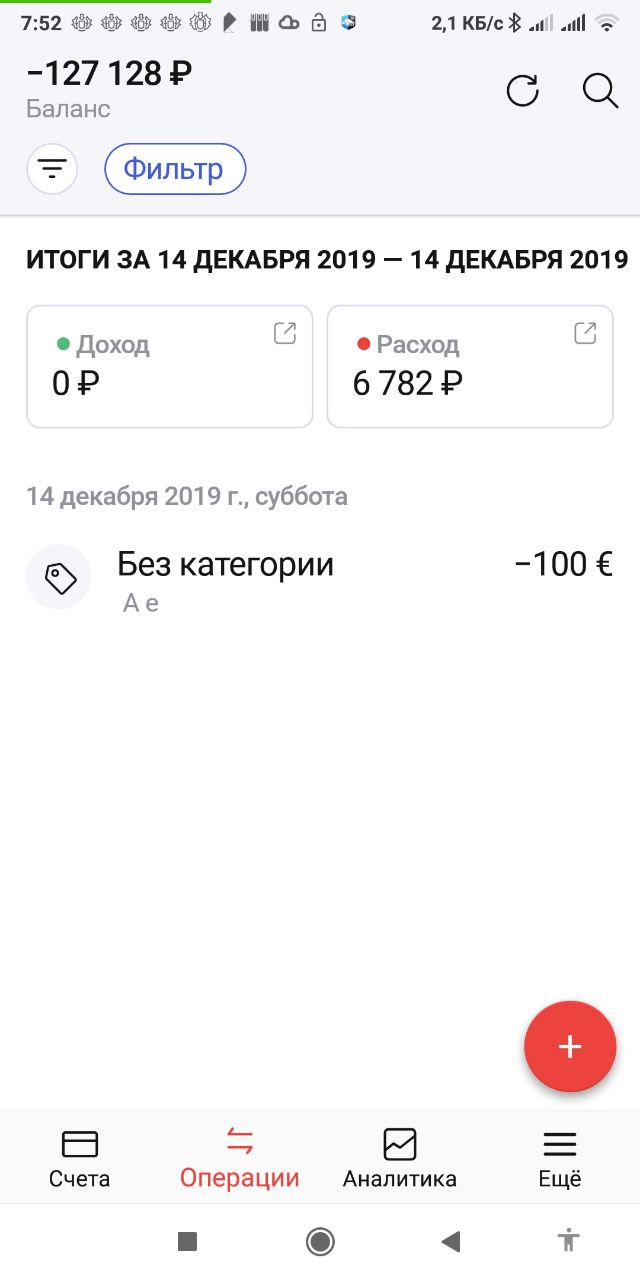Go back with system back button
The width and height of the screenshot is (640, 1280).
(x=451, y=1242)
